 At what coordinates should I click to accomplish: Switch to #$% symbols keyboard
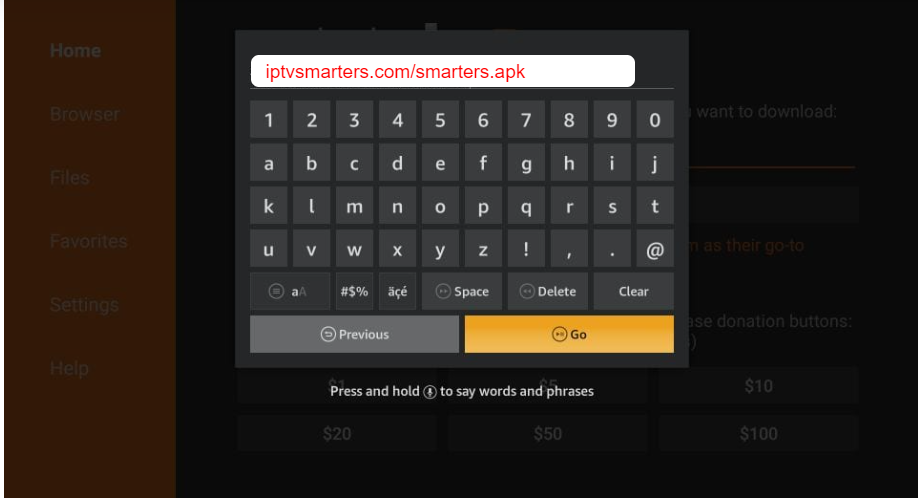(354, 292)
